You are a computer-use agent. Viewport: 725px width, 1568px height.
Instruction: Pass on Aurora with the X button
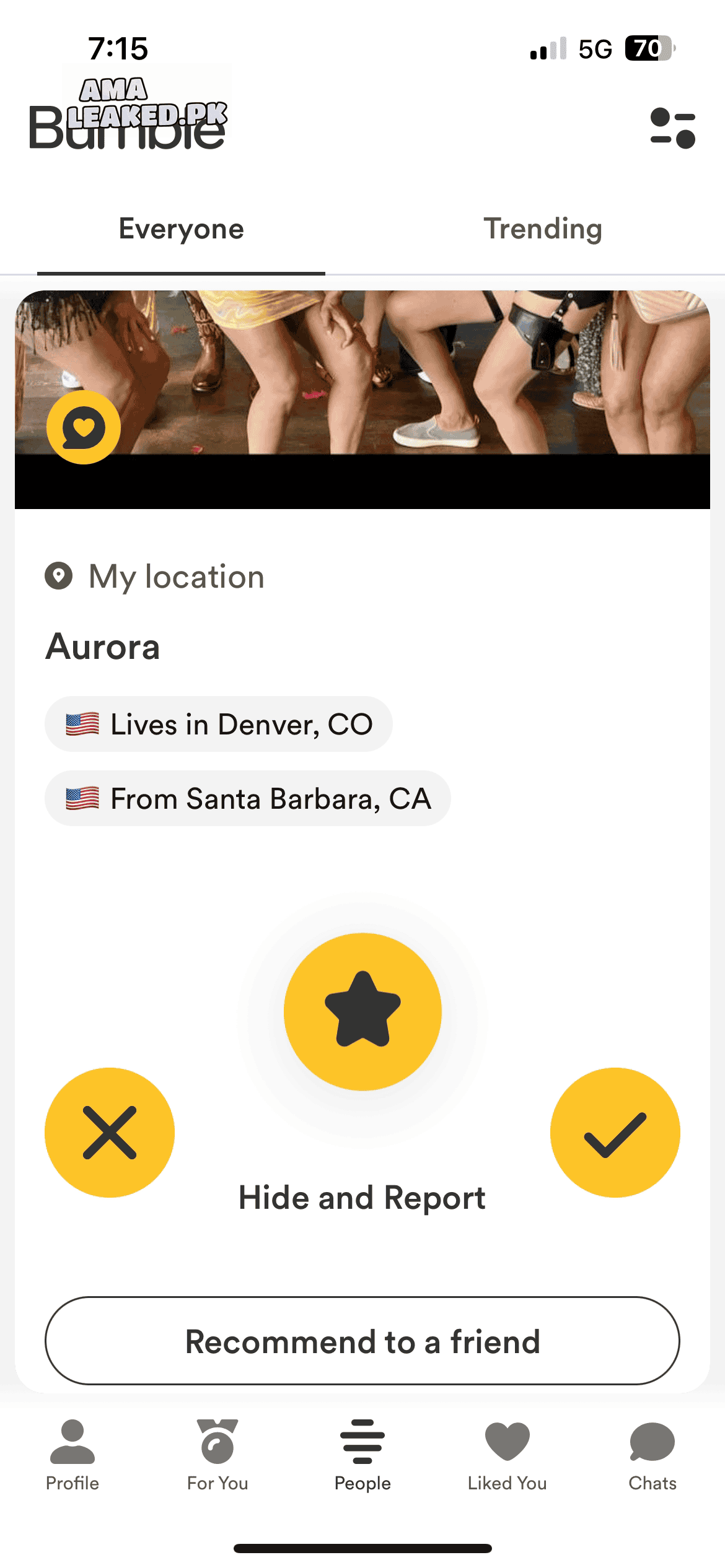pyautogui.click(x=110, y=1132)
